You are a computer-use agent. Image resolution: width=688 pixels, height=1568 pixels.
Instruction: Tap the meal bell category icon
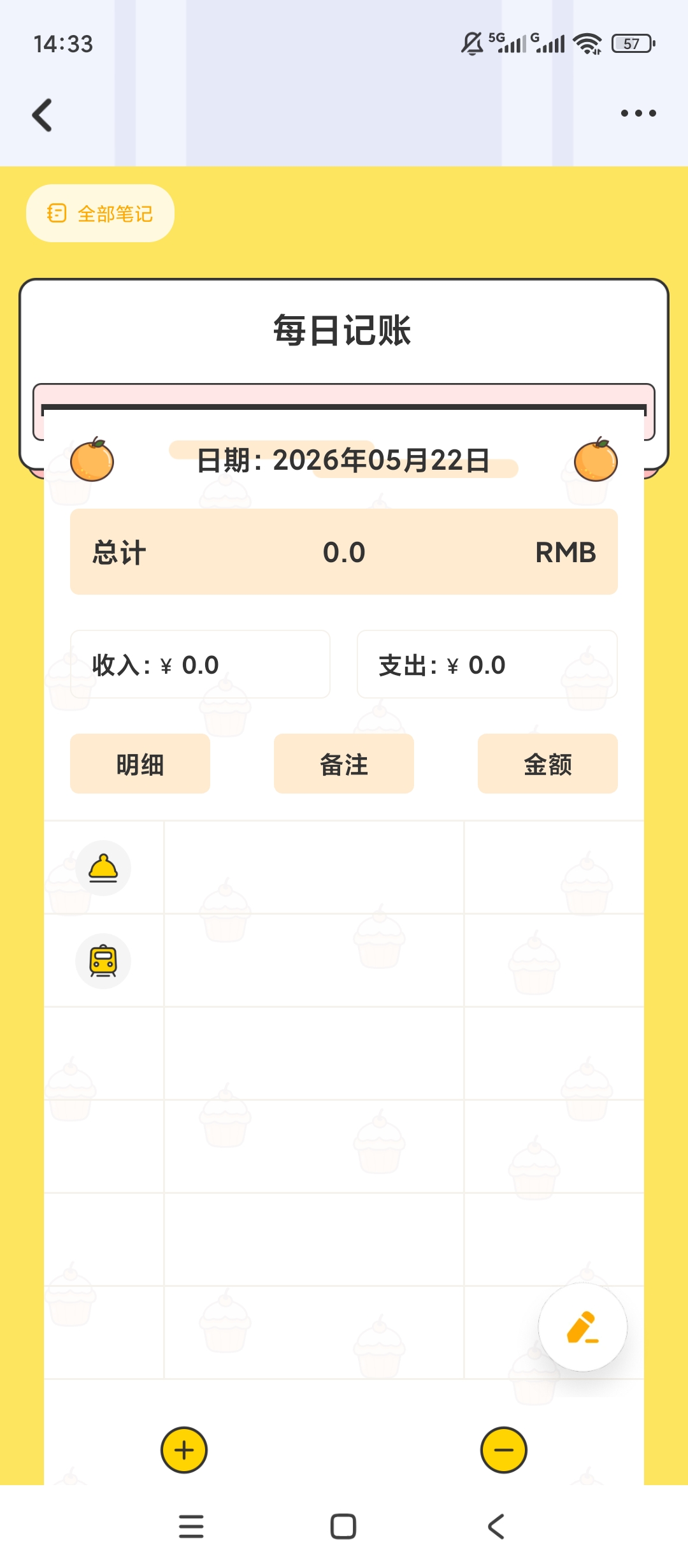pos(103,868)
